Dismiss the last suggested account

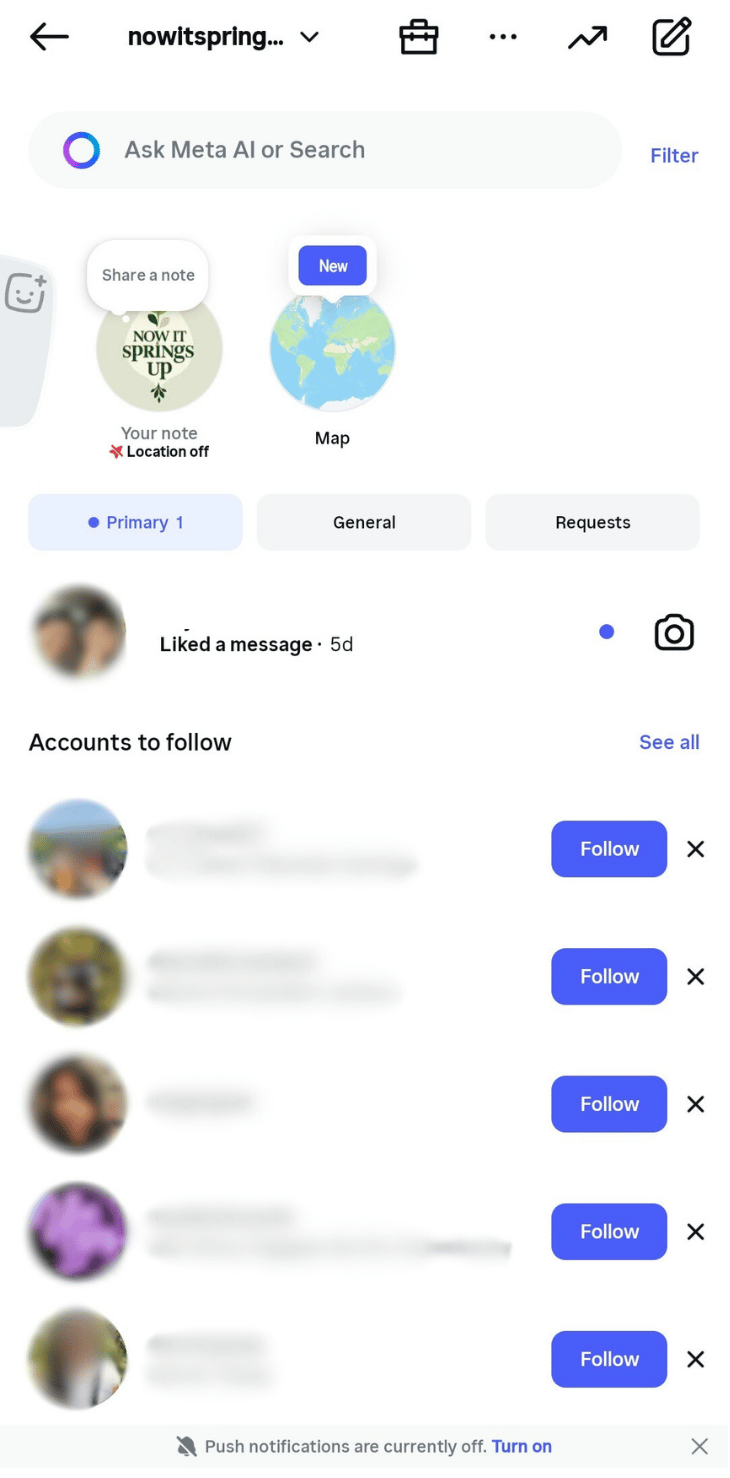tap(696, 1359)
